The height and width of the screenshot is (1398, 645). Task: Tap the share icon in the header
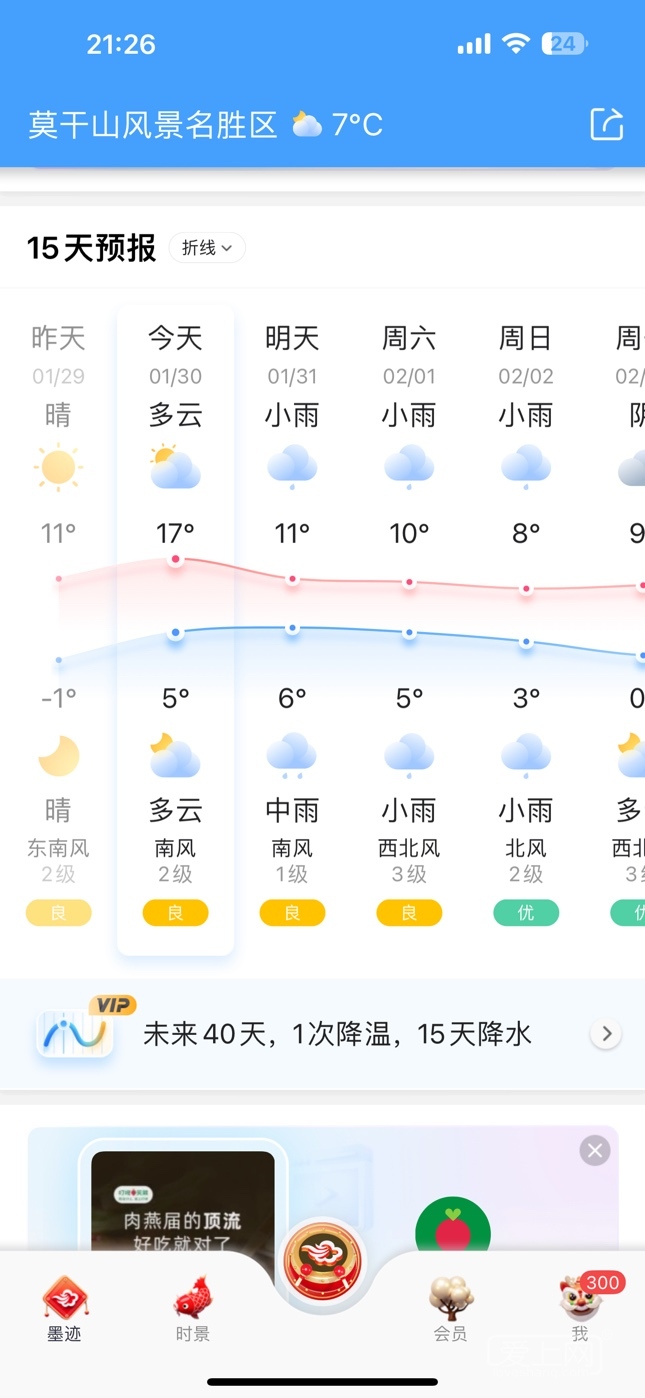pyautogui.click(x=606, y=125)
